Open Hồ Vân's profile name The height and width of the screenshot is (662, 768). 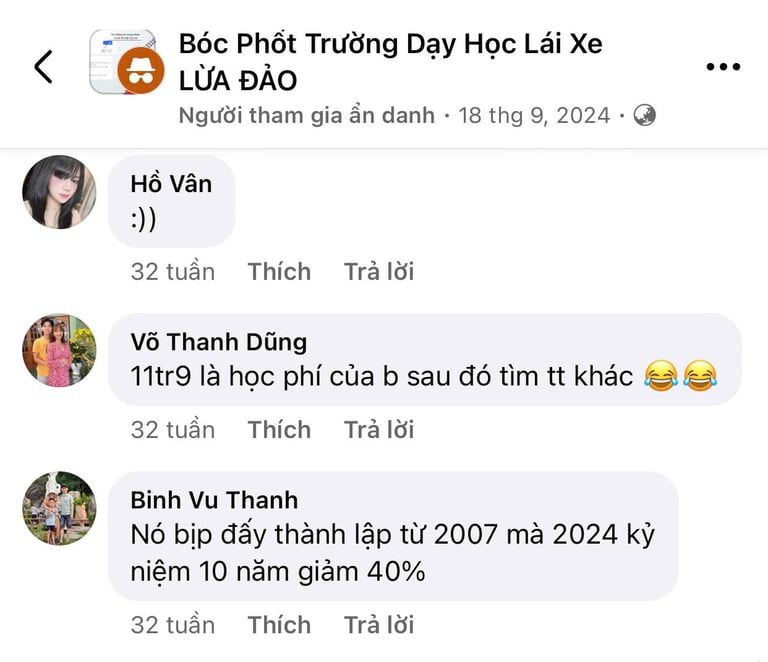tap(171, 184)
